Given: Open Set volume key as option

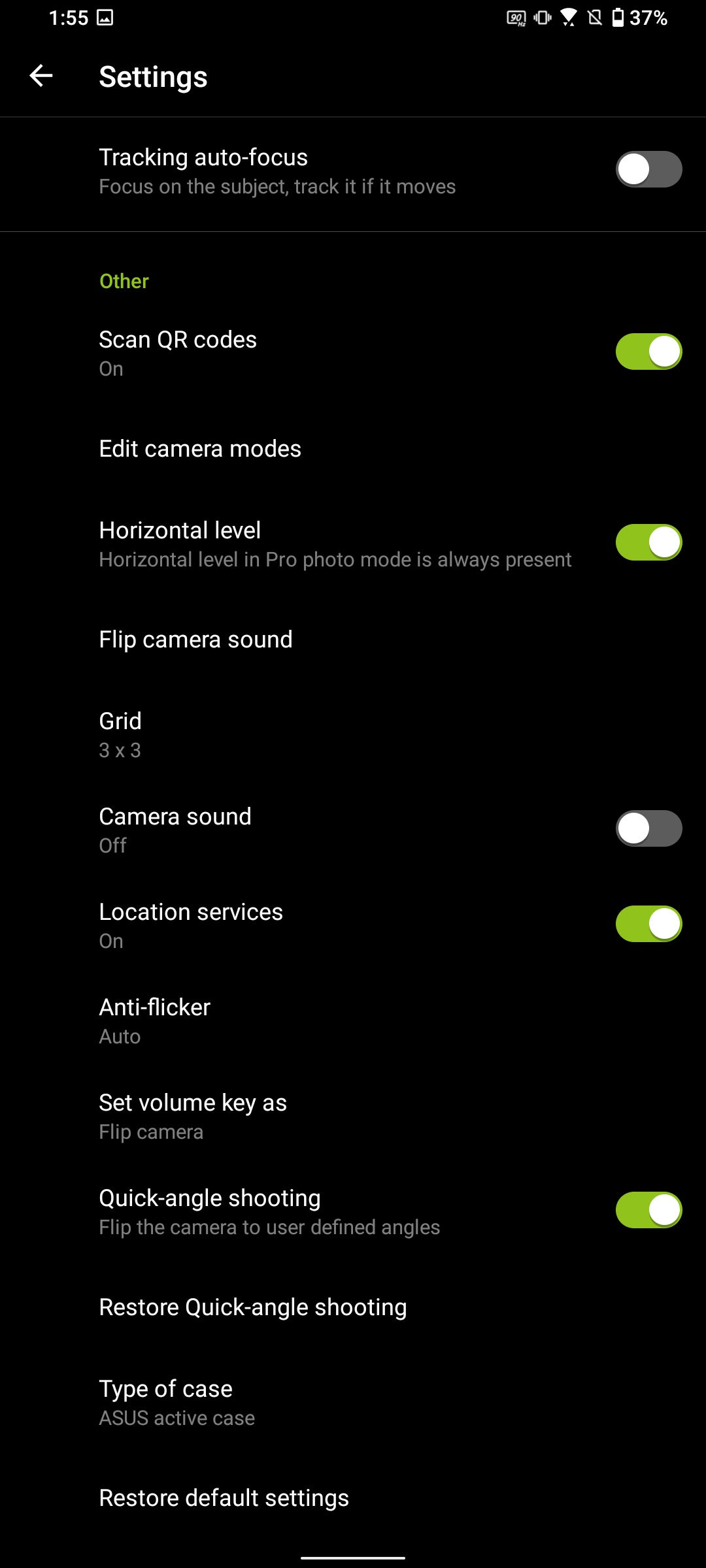Looking at the screenshot, I should [192, 1116].
